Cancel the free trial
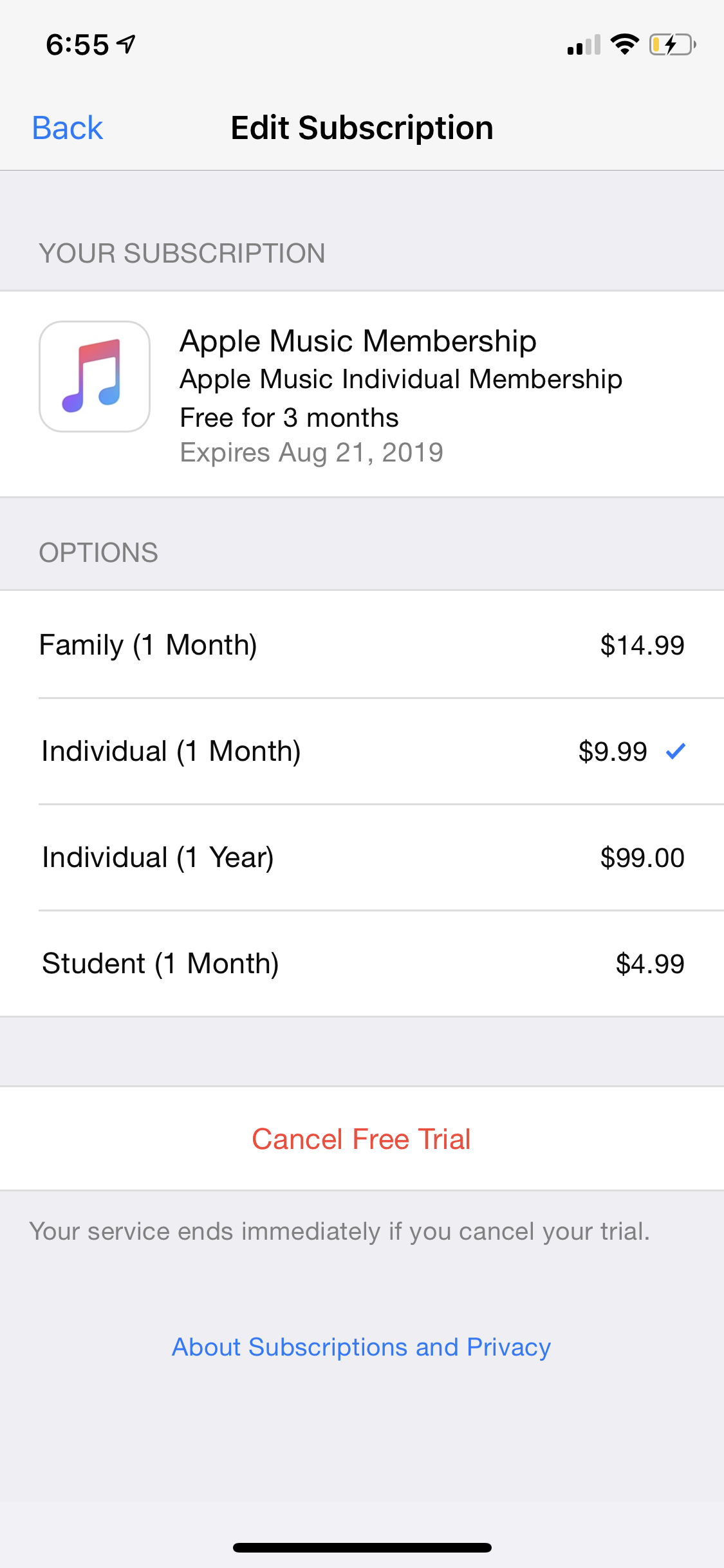 362,1139
